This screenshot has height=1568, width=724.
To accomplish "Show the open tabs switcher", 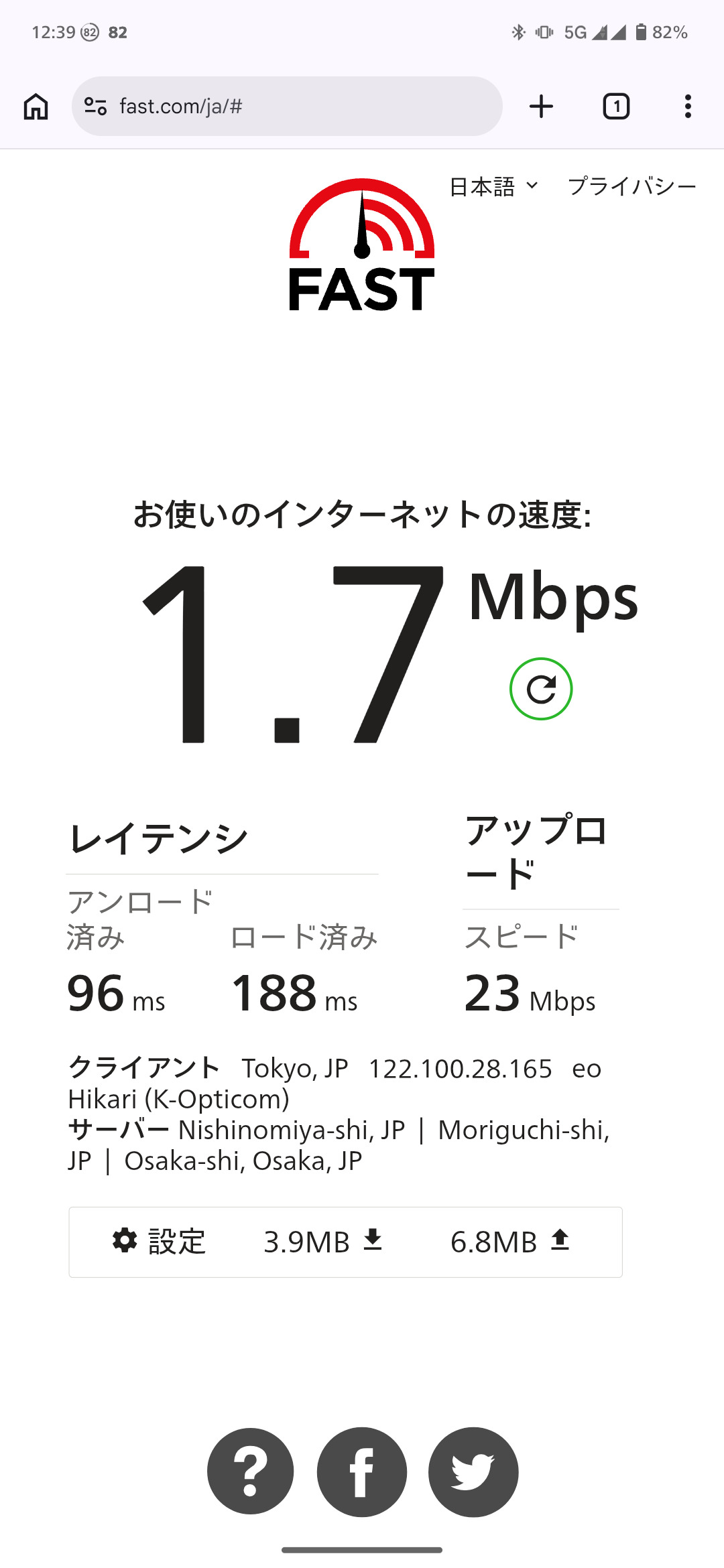I will point(616,107).
